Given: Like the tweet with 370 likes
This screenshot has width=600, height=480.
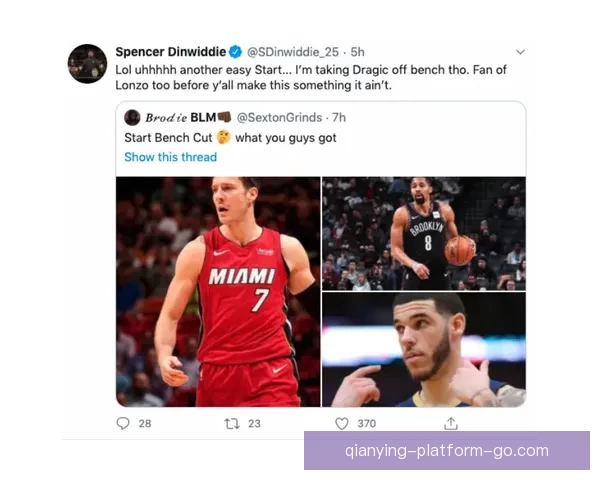Looking at the screenshot, I should (342, 423).
